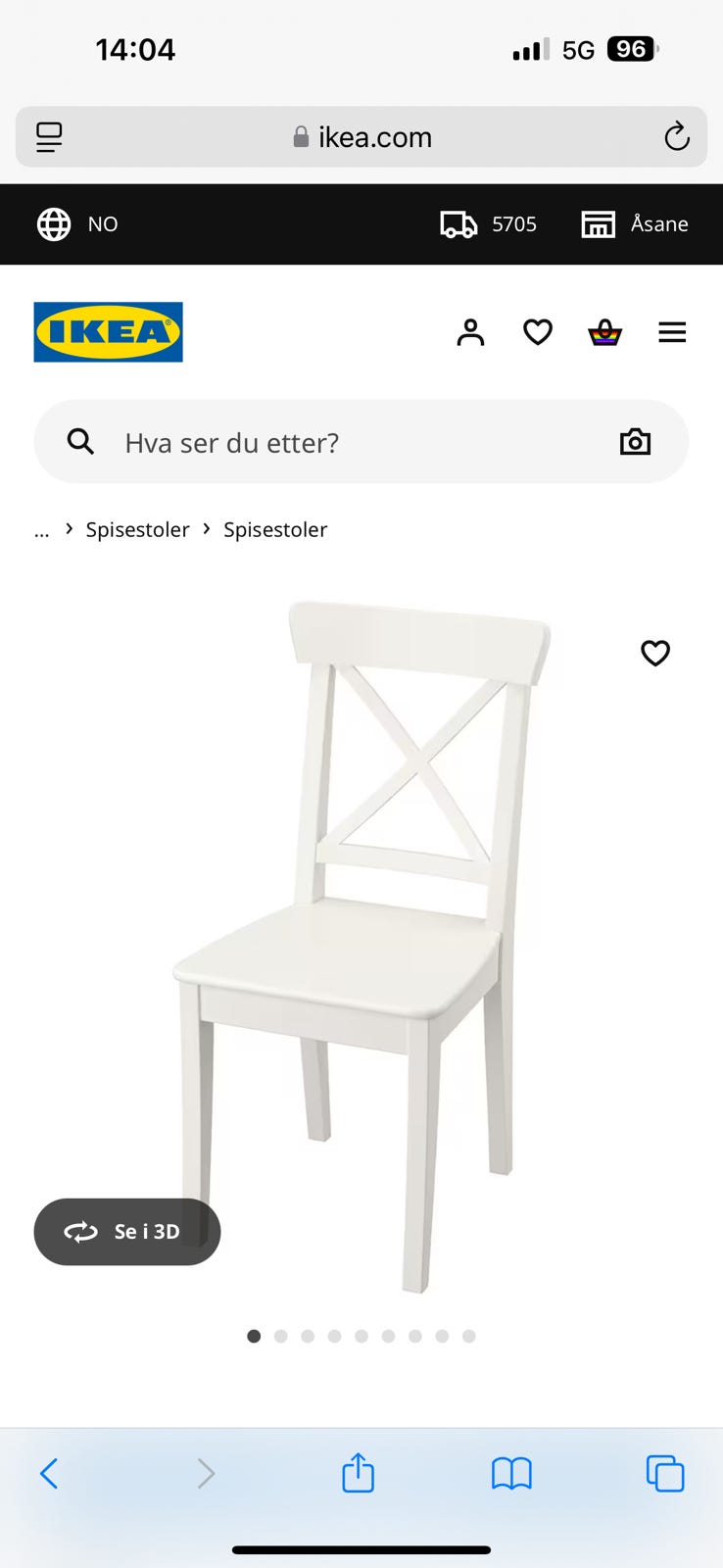Open the hamburger navigation menu
The image size is (723, 1568).
(672, 332)
